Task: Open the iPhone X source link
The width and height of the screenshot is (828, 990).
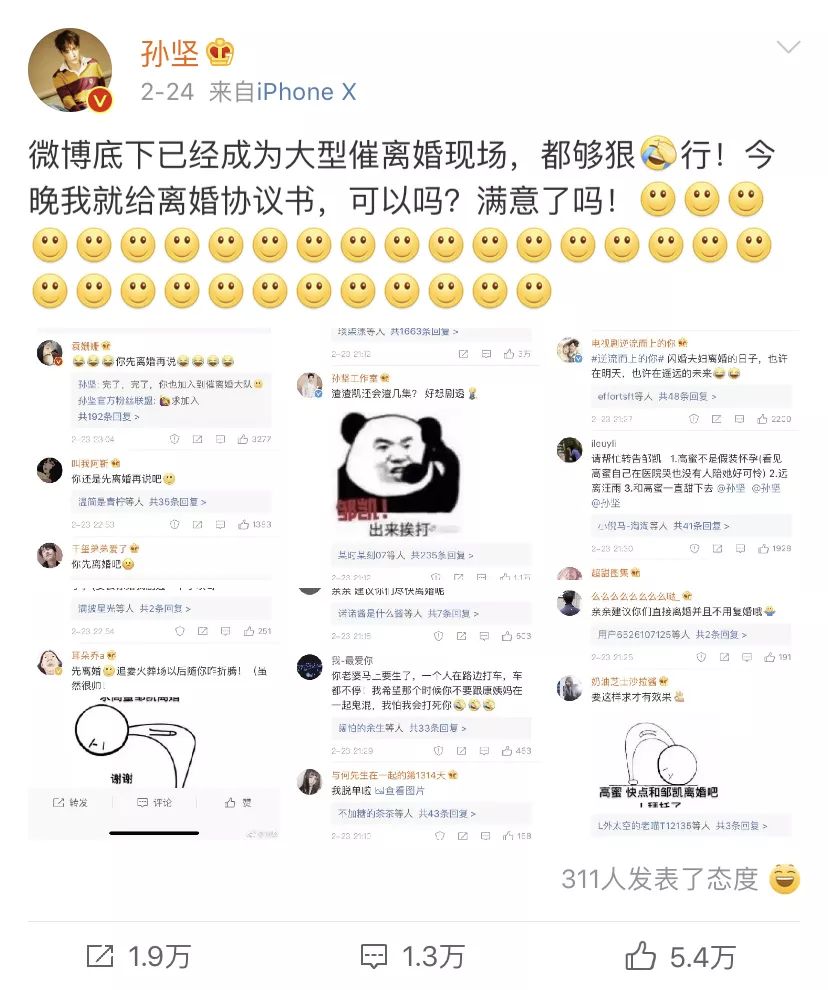Action: pos(306,92)
